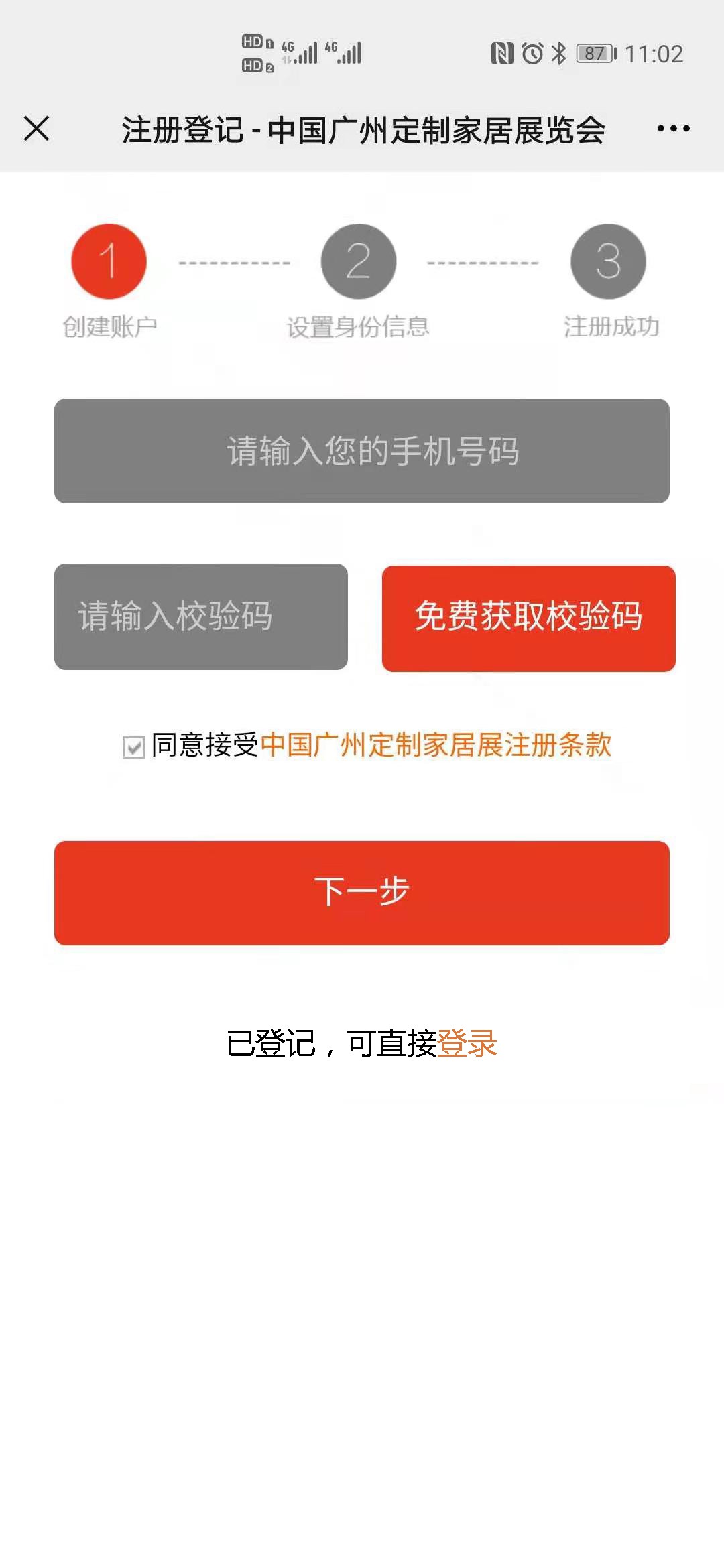
Task: Tap the 下一步 button
Action: coord(362,893)
